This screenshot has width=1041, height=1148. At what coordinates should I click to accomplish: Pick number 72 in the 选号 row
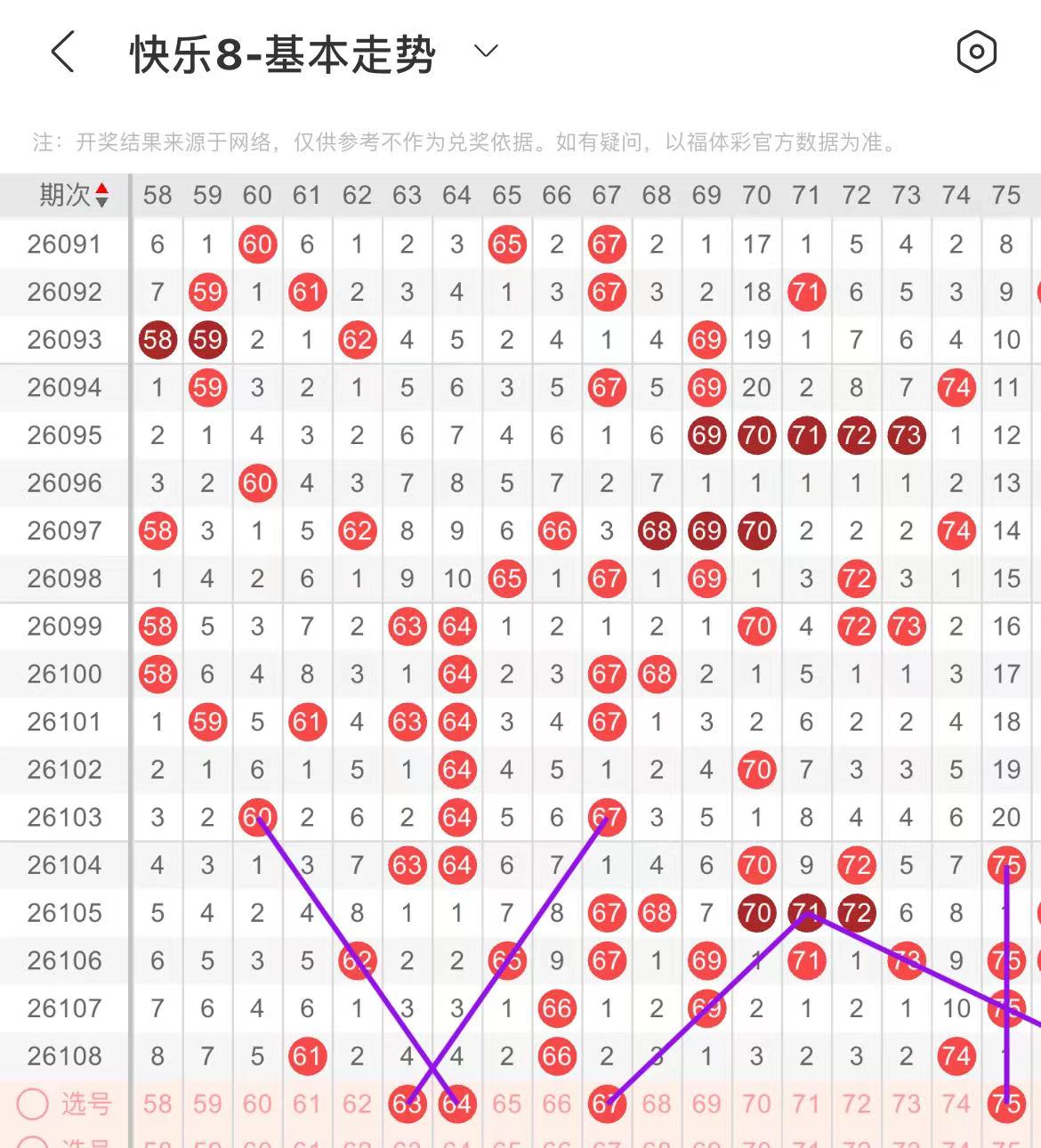(856, 1104)
